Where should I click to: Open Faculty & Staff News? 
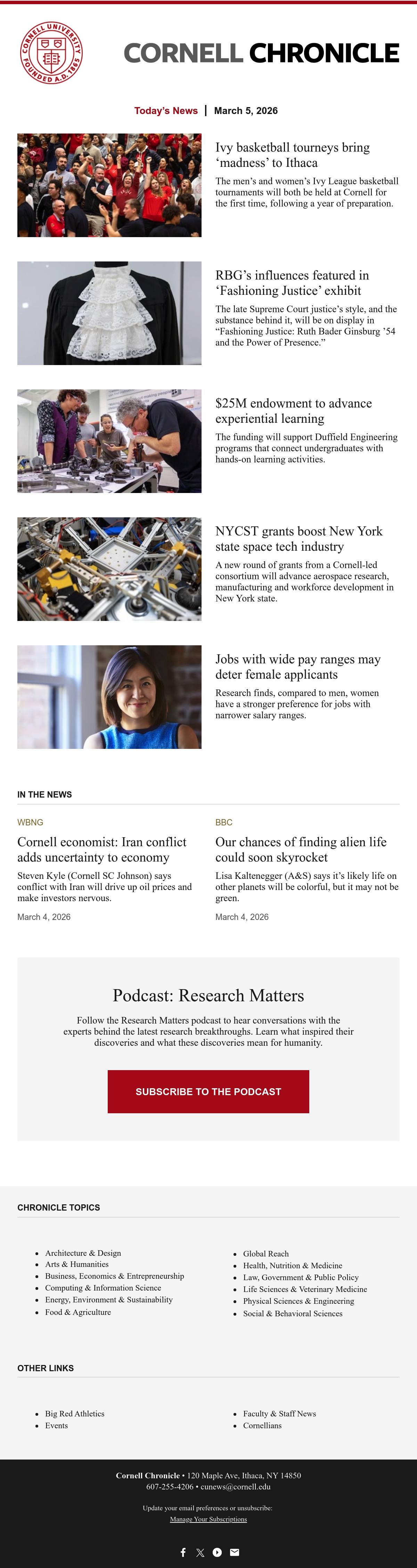click(x=279, y=1413)
